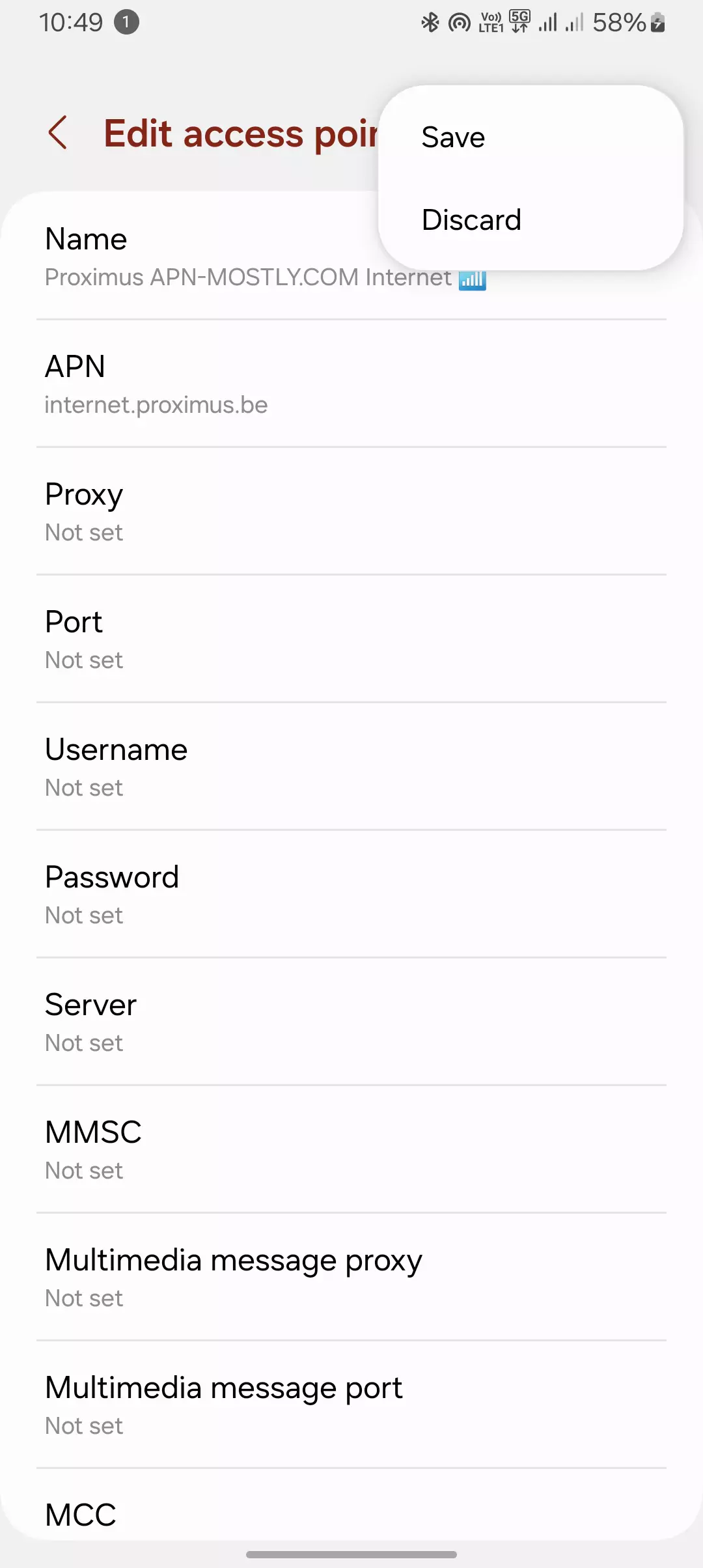Select Save from the popup menu
The width and height of the screenshot is (703, 1568).
click(453, 137)
